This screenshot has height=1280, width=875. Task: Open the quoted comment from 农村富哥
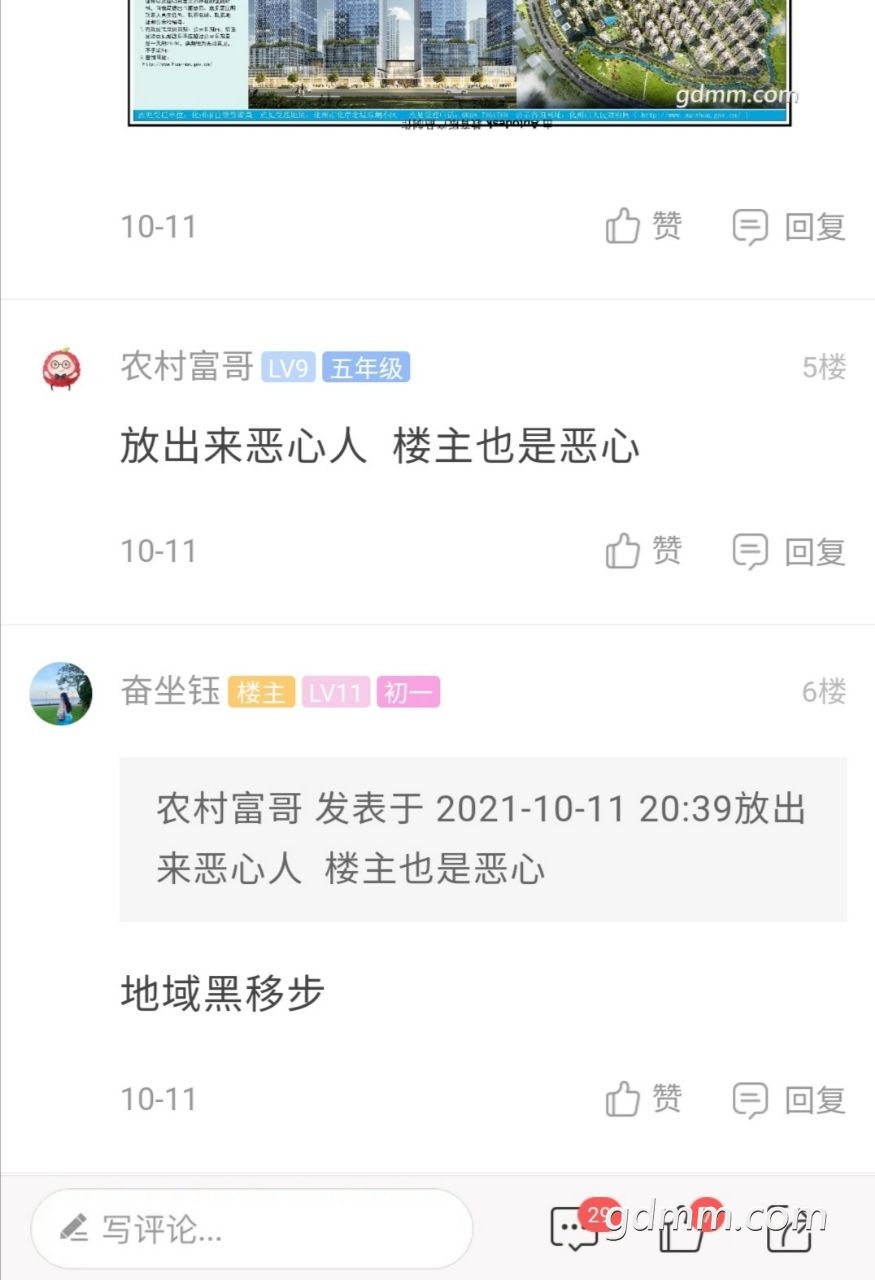482,838
